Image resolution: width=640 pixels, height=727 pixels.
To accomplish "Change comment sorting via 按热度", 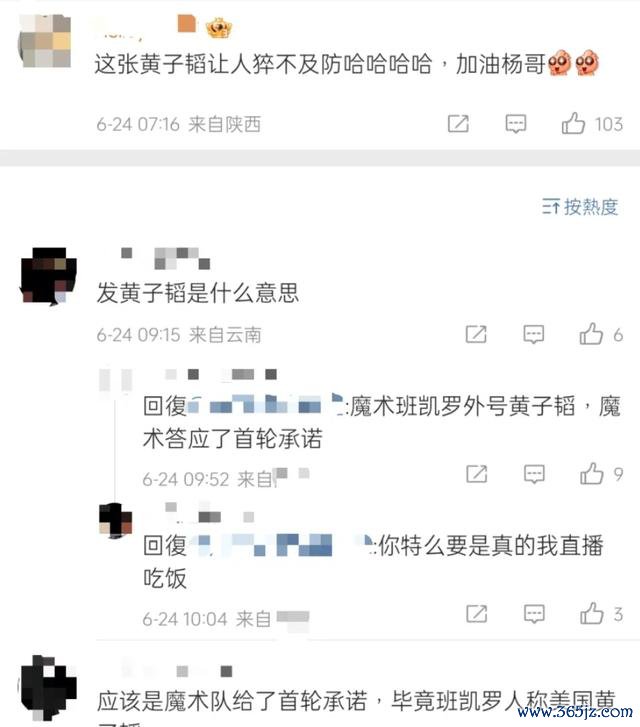I will click(581, 207).
